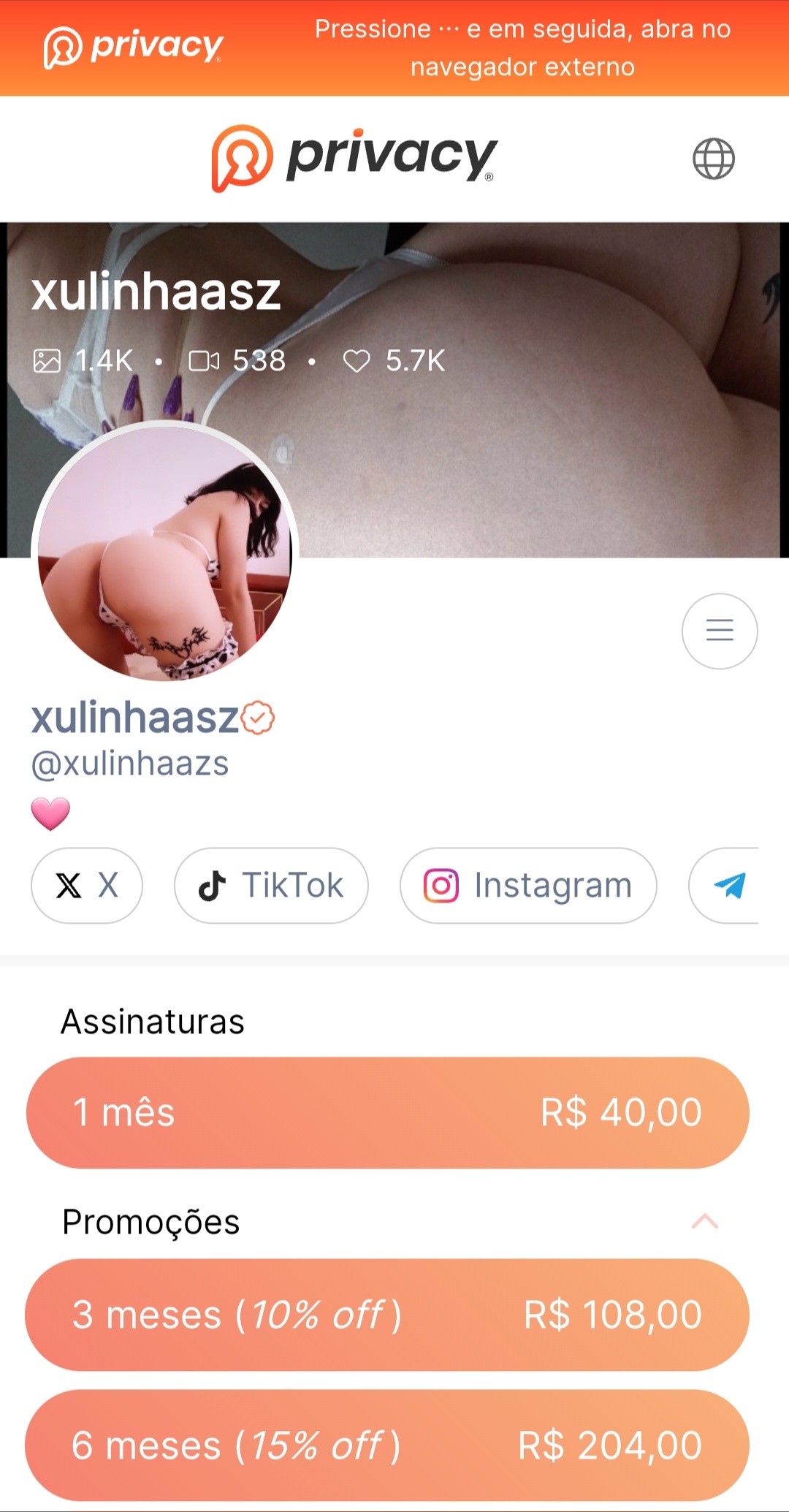
Task: Open the language globe icon
Action: 713,159
